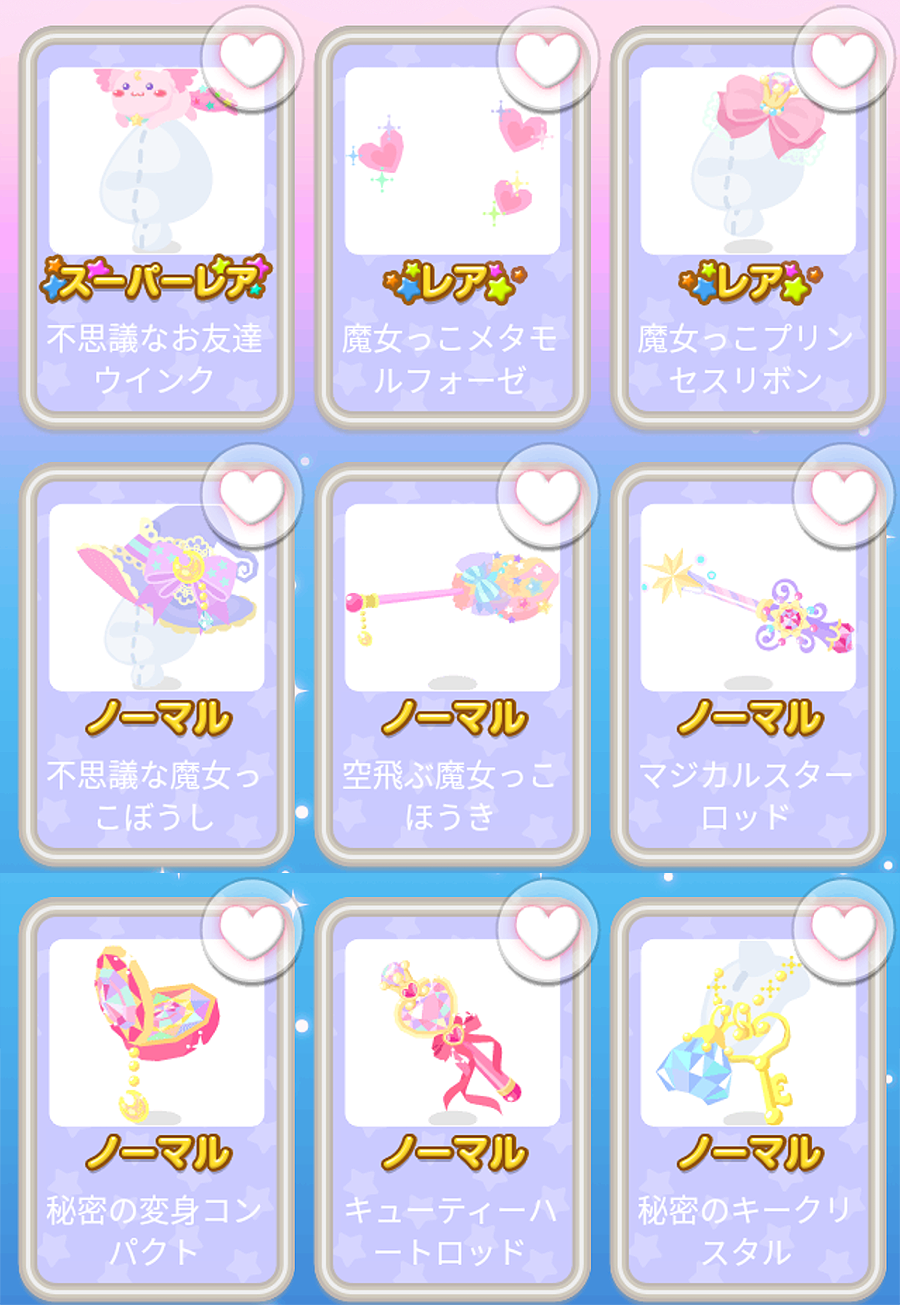Favorite the 不思議なお友達ウインク item
Screen dimensions: 900x1305
pyautogui.click(x=252, y=58)
